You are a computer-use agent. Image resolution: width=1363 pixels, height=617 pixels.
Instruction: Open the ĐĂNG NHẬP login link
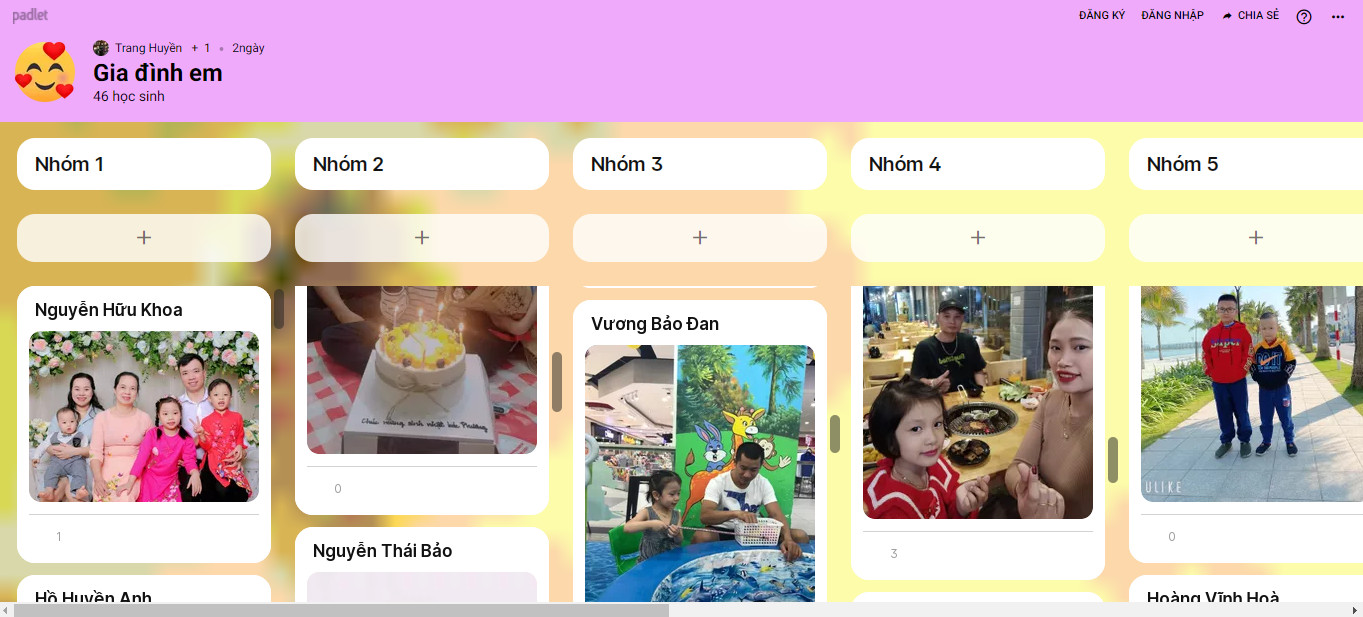[1172, 16]
